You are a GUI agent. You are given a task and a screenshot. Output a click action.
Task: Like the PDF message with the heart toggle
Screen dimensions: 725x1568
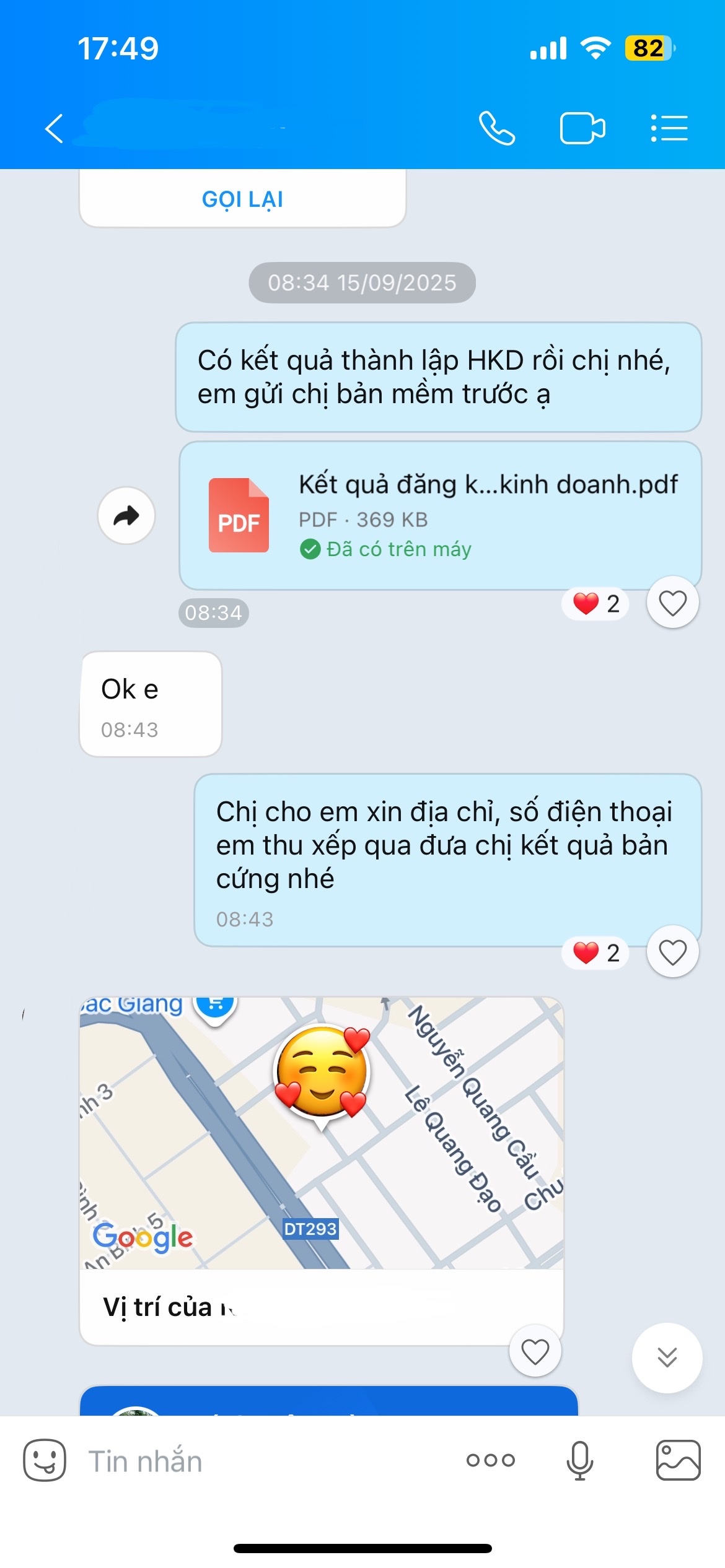click(672, 603)
